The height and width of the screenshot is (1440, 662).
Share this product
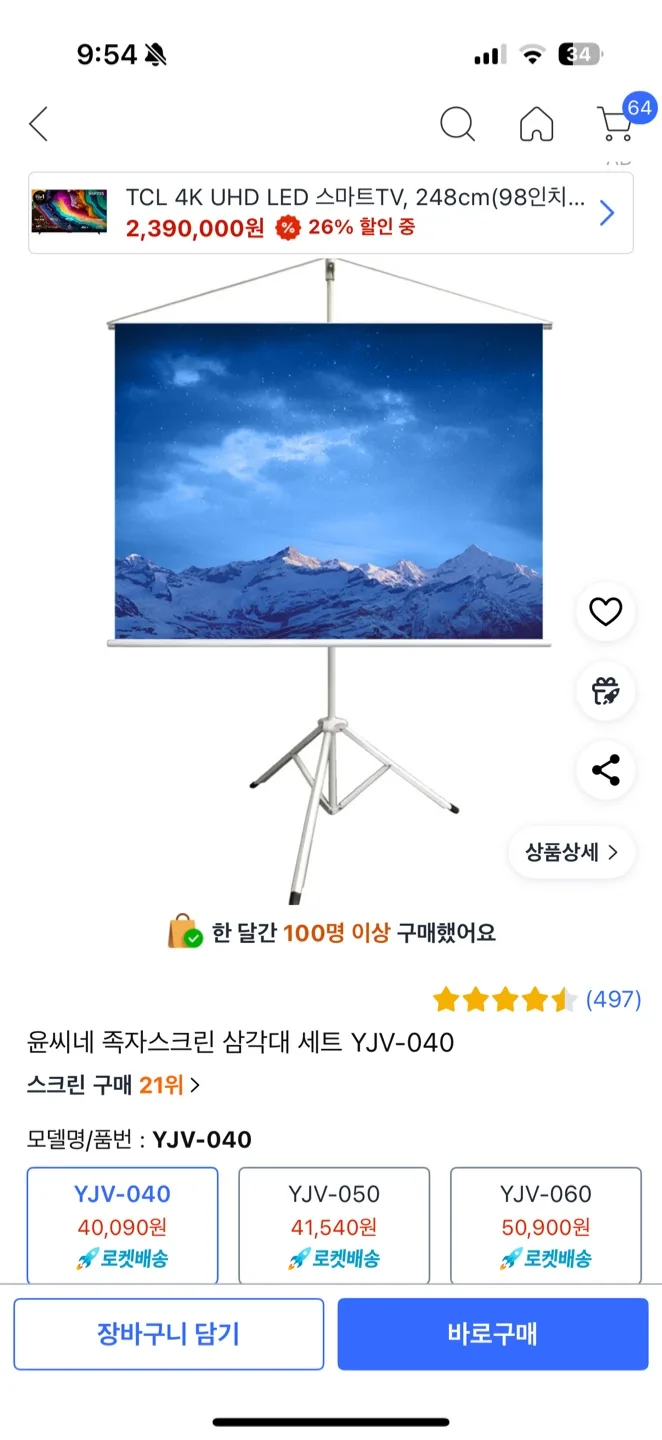coord(605,770)
